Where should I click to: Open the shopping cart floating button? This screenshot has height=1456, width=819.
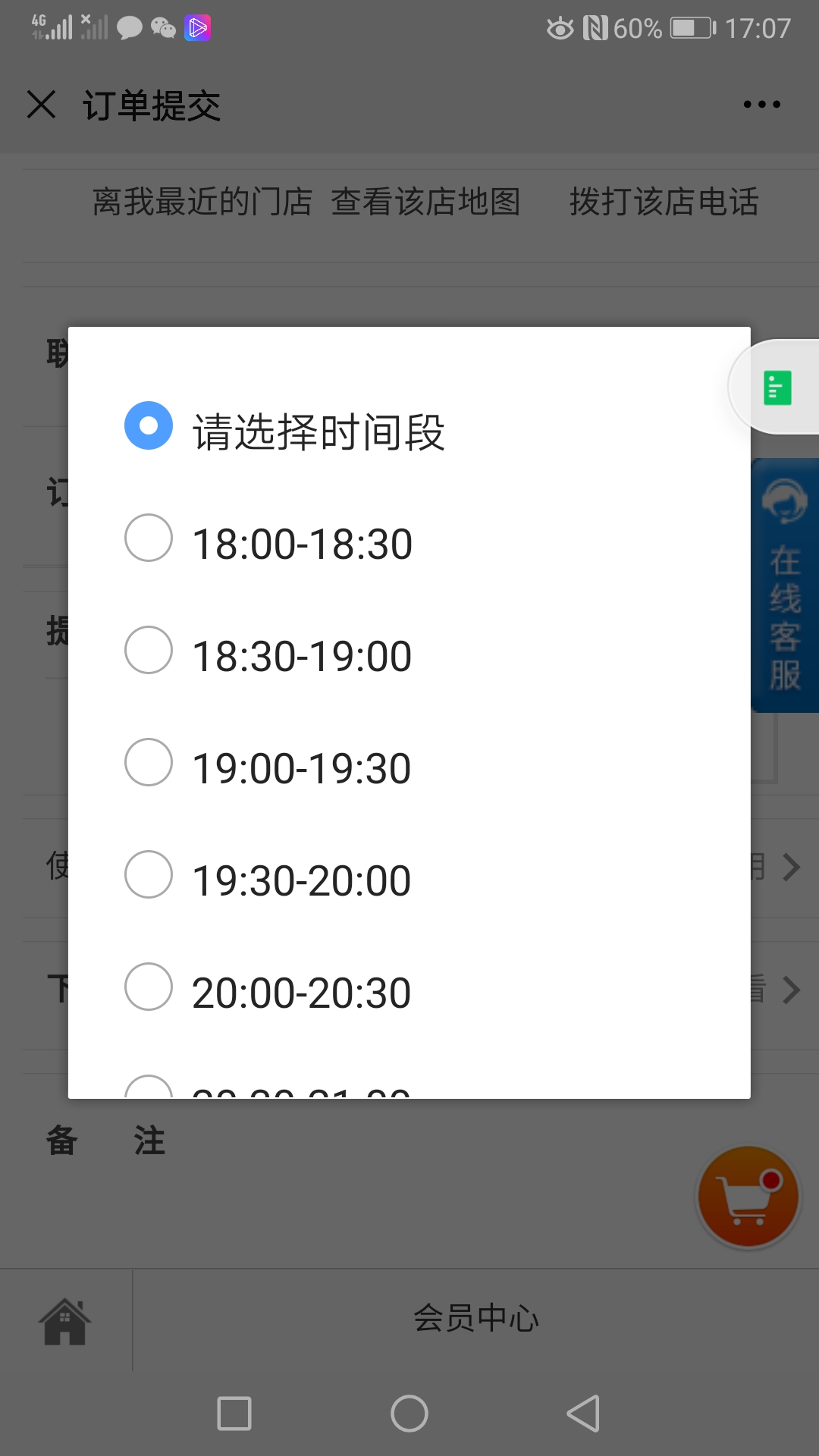coord(748,1197)
